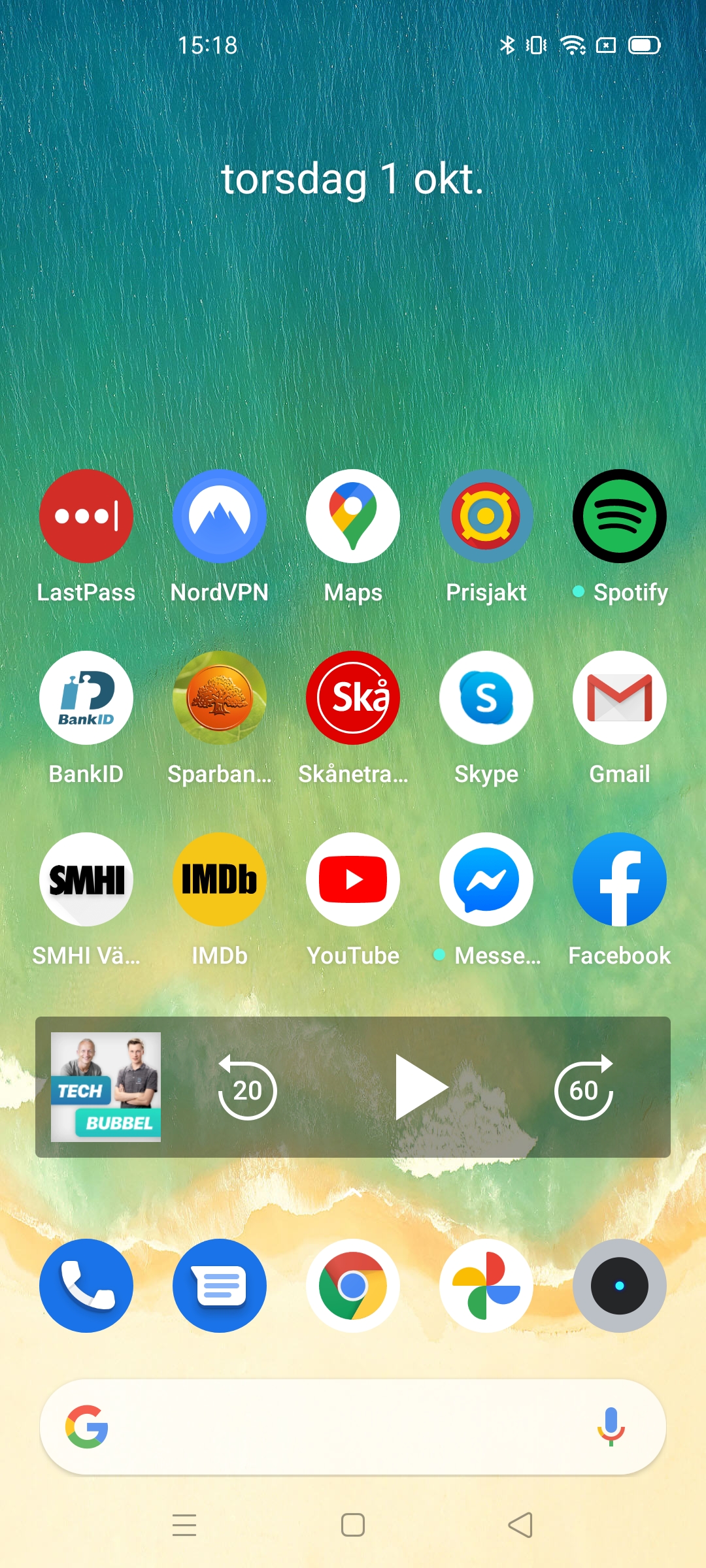Viewport: 706px width, 1568px height.
Task: Show recent apps from navigation bar
Action: (184, 1525)
